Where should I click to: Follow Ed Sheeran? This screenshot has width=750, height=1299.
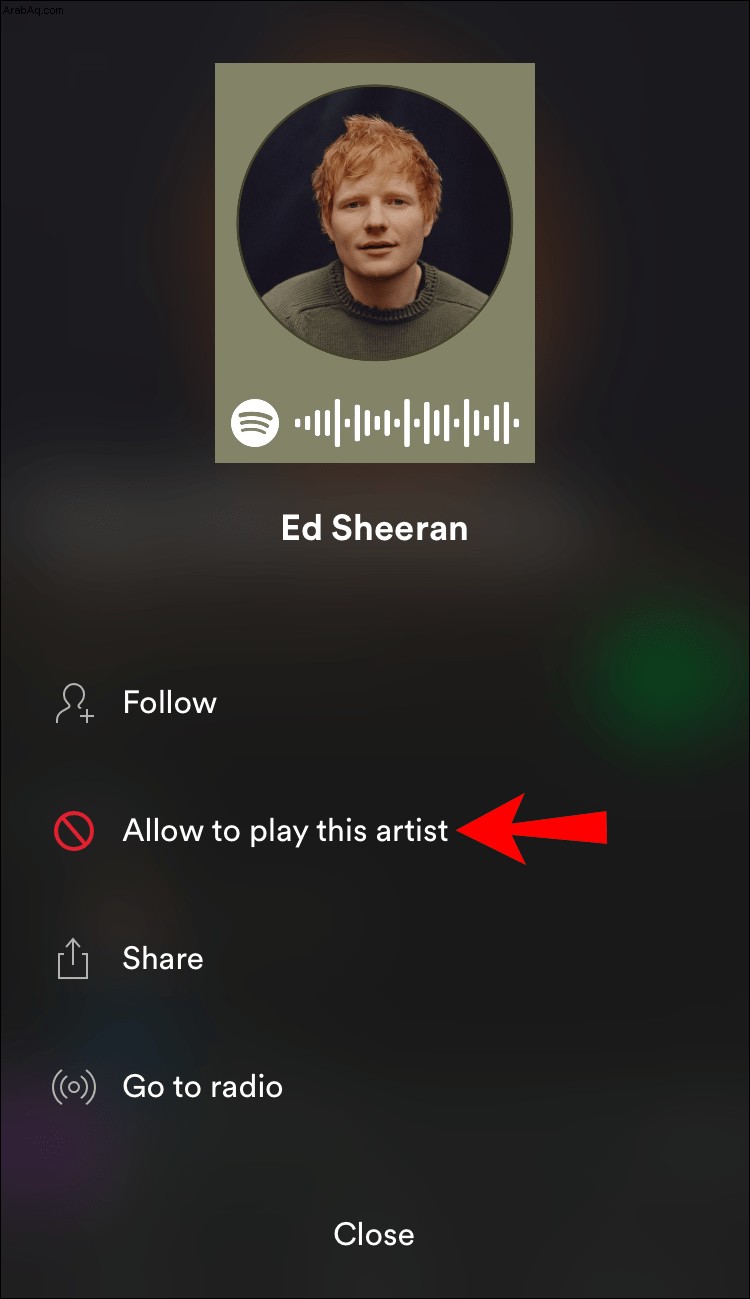(x=168, y=702)
